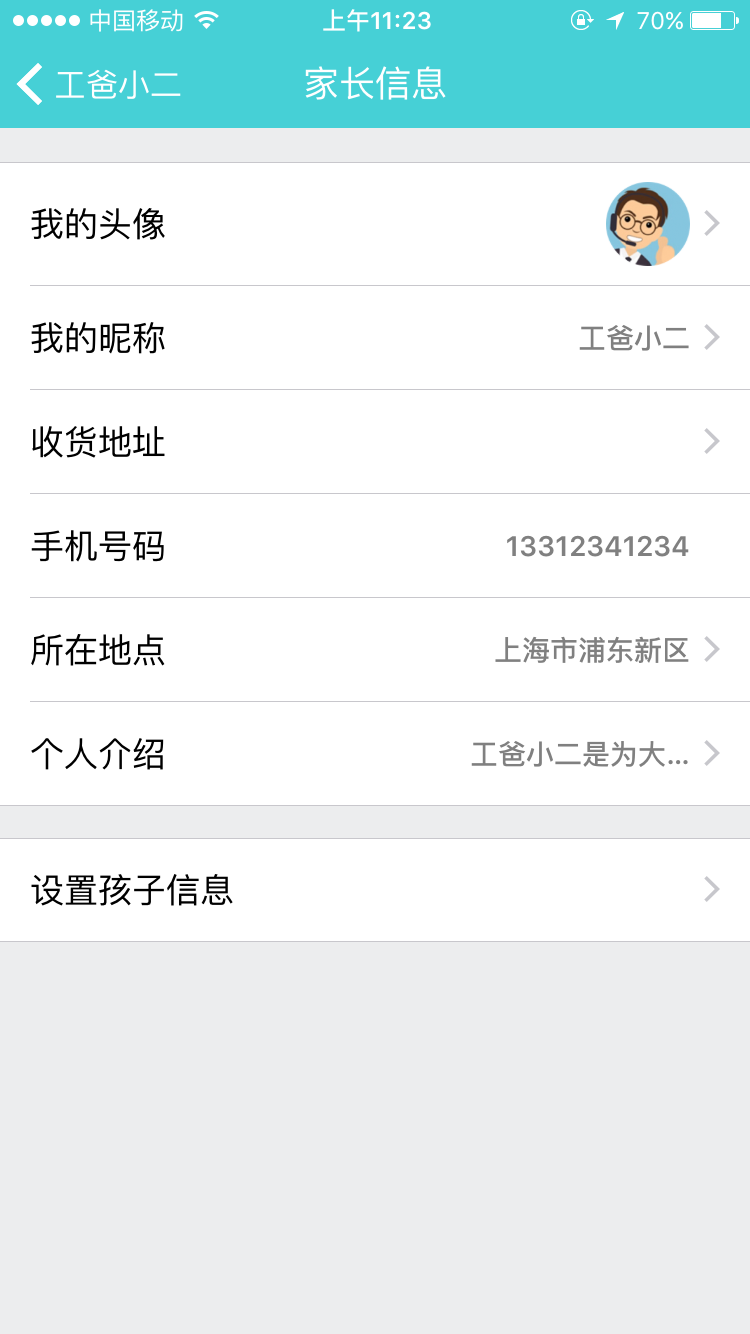Change 所在地点 location
The height and width of the screenshot is (1334, 750).
[375, 650]
